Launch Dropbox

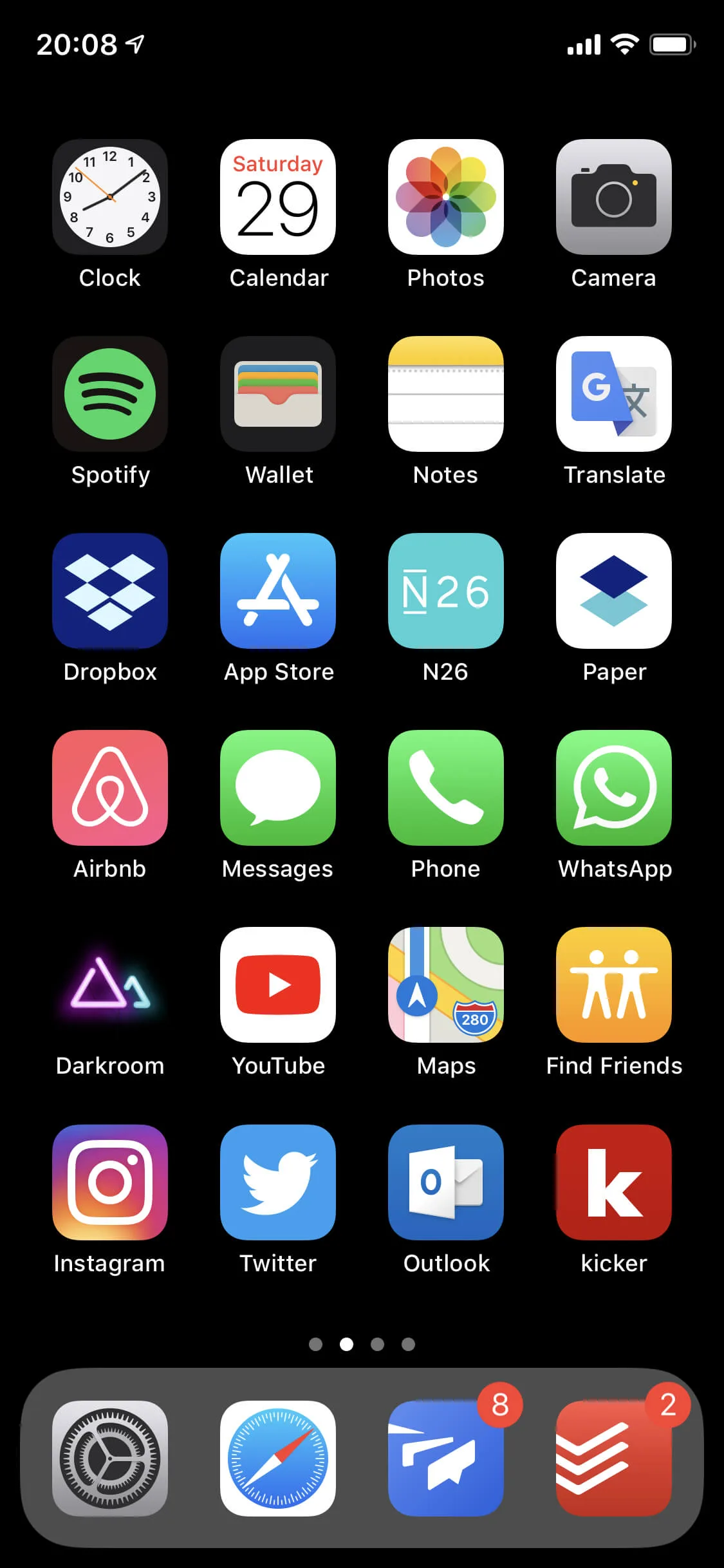(x=110, y=591)
